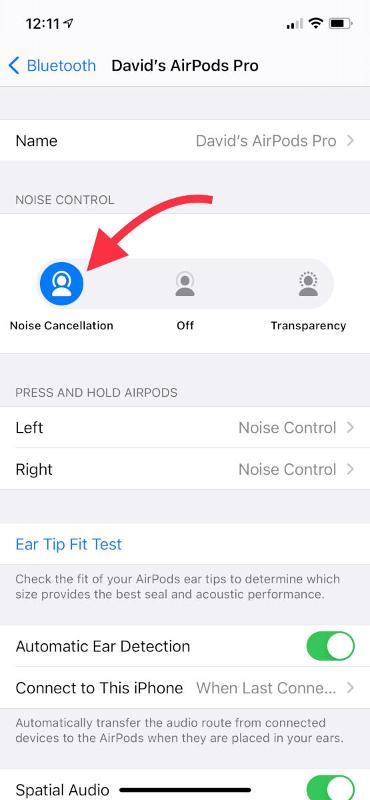
Task: Disable Automatic Ear Detection
Action: click(330, 646)
